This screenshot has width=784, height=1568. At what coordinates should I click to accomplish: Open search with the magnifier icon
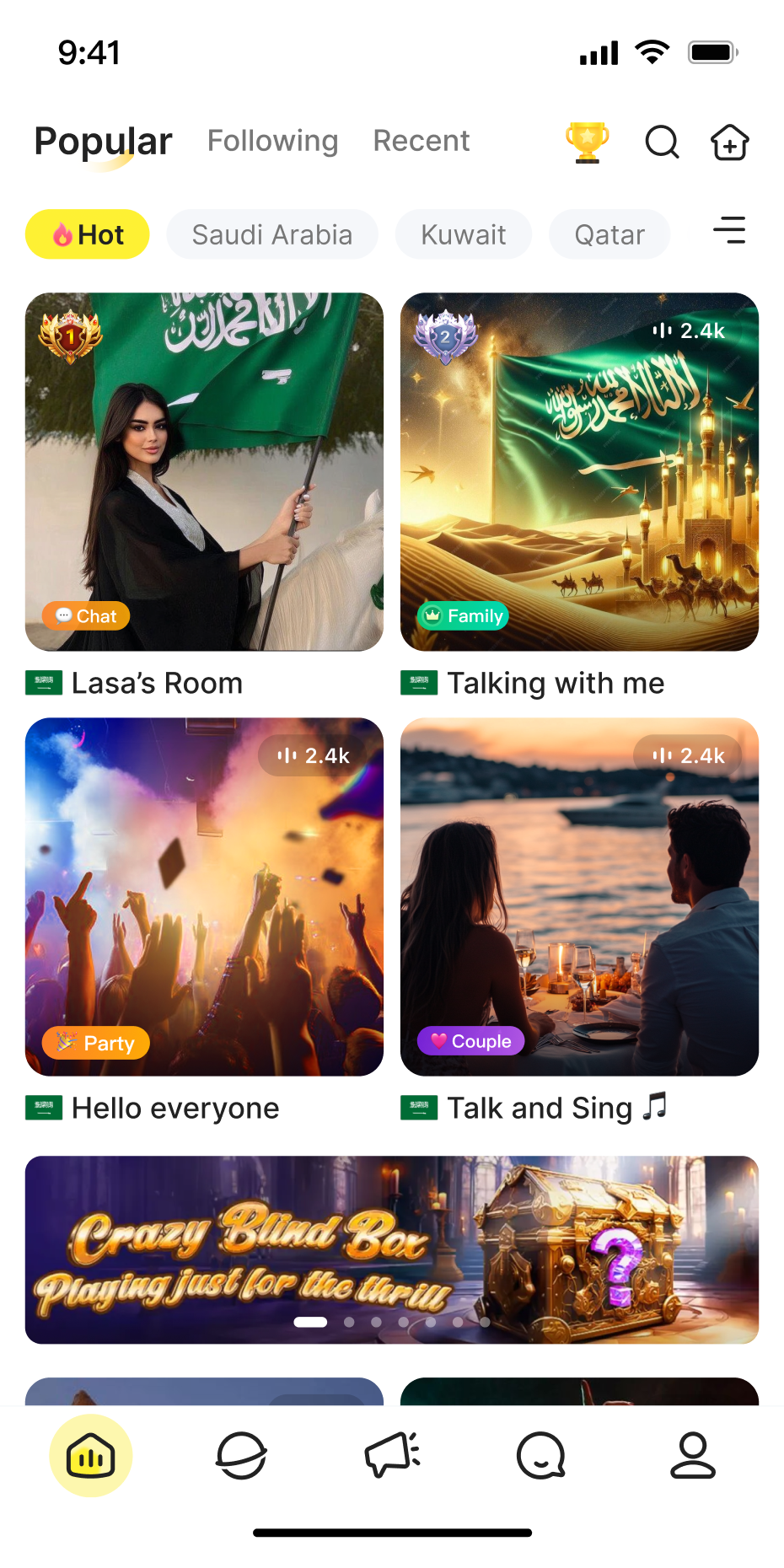(662, 142)
